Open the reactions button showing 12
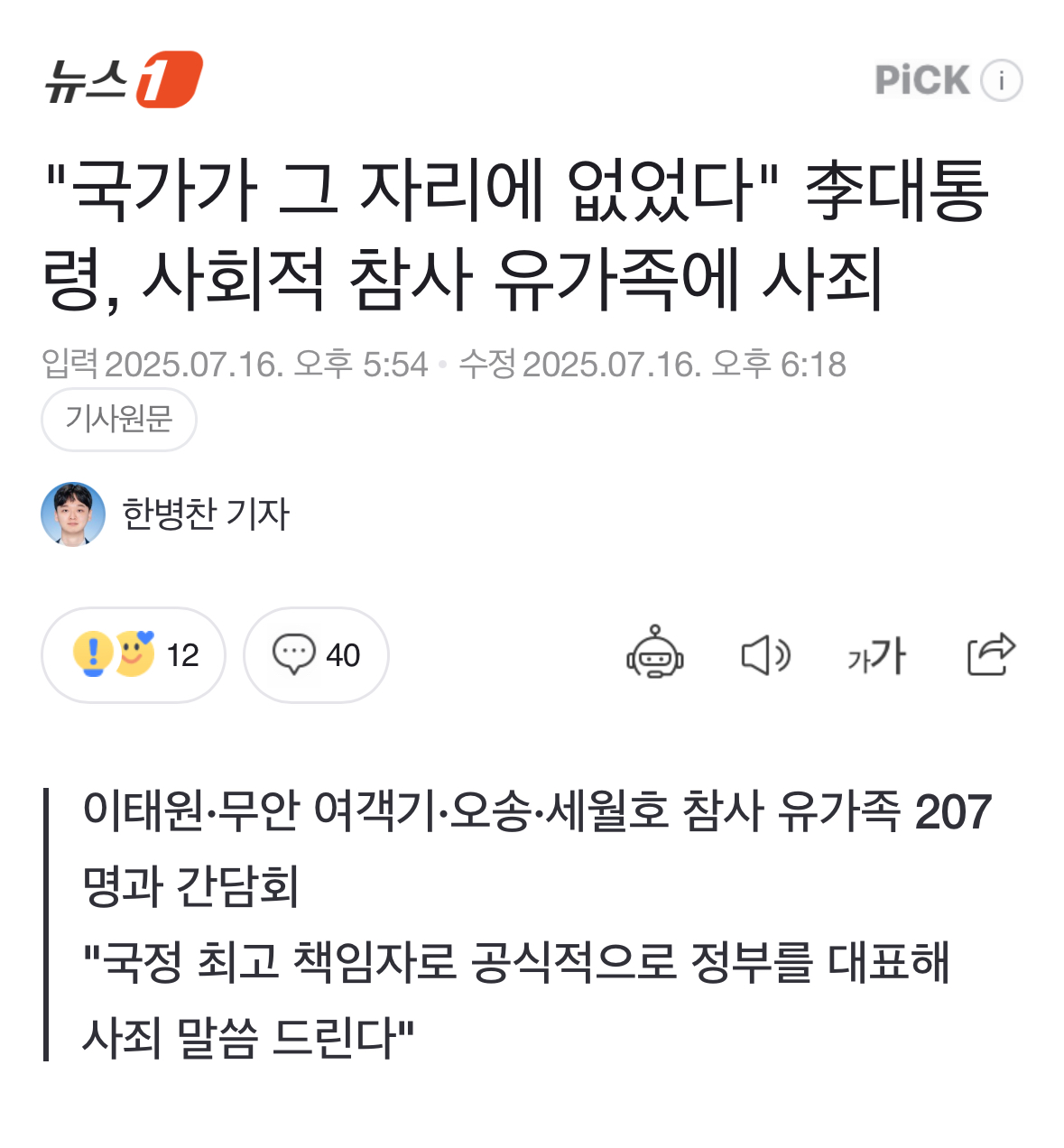 point(134,654)
